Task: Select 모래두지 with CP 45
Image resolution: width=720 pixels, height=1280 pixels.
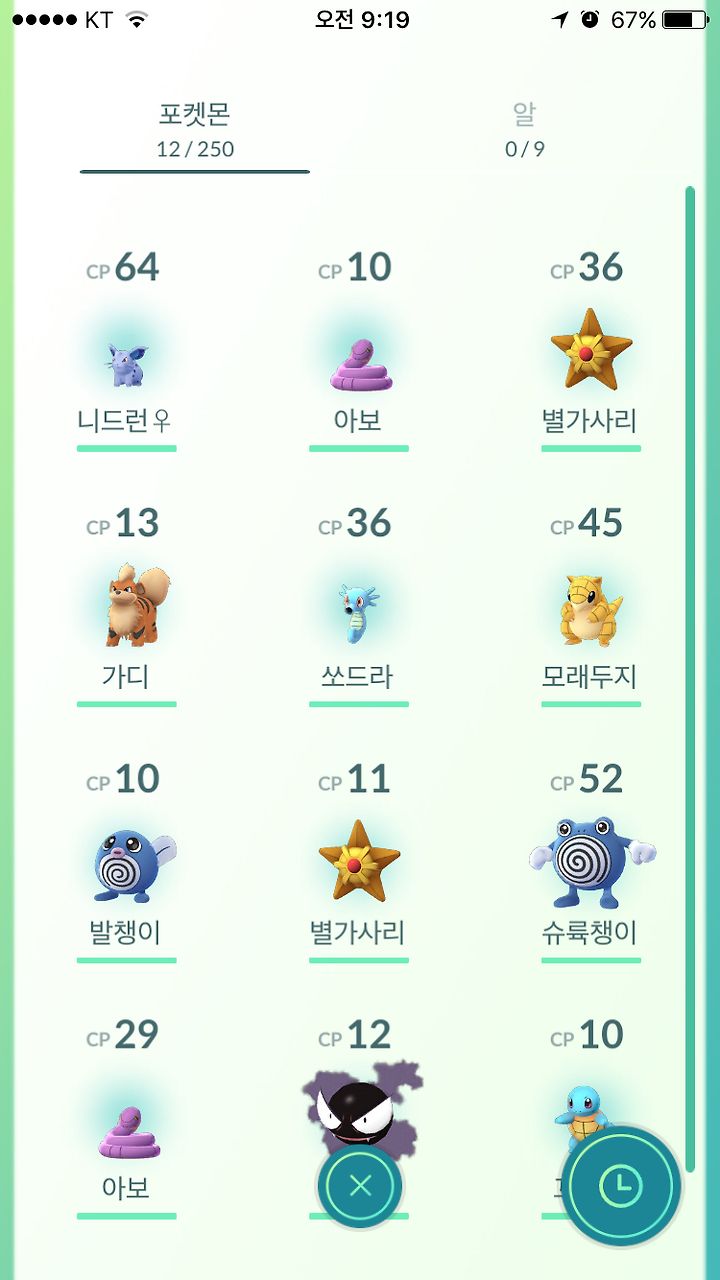Action: point(590,606)
